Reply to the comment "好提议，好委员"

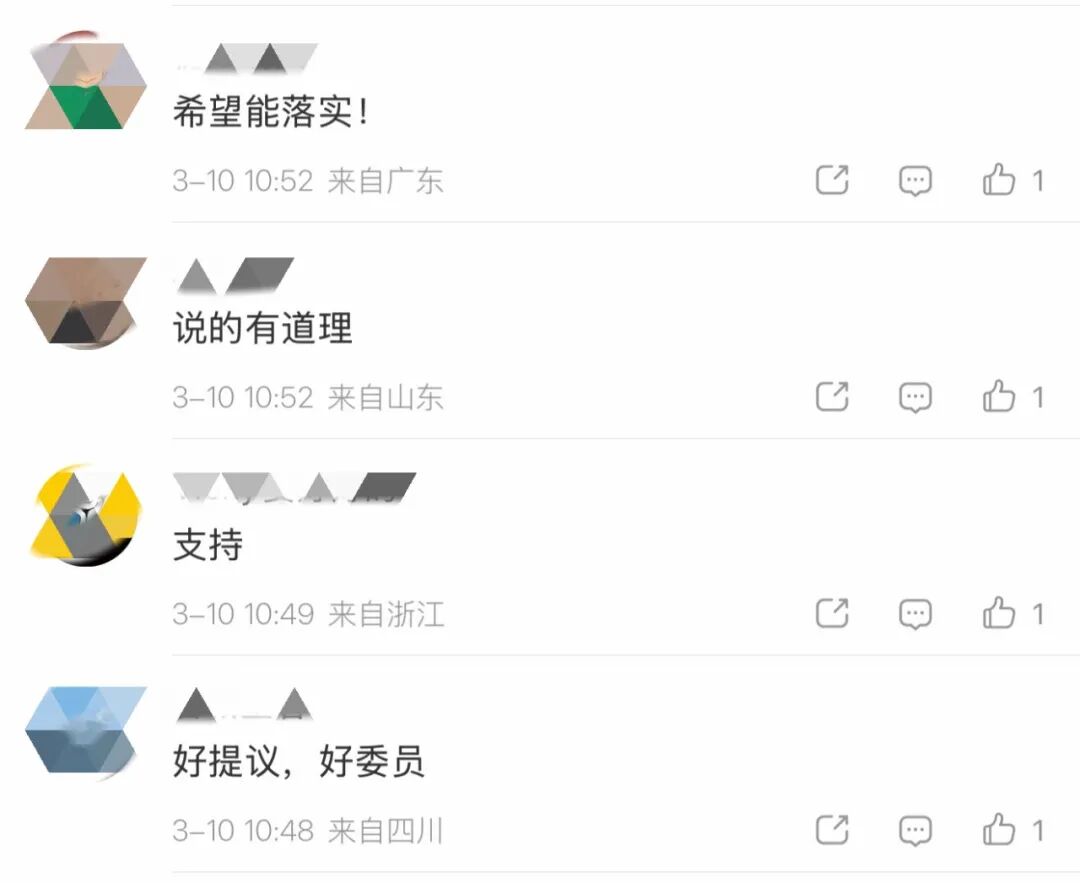[x=915, y=829]
